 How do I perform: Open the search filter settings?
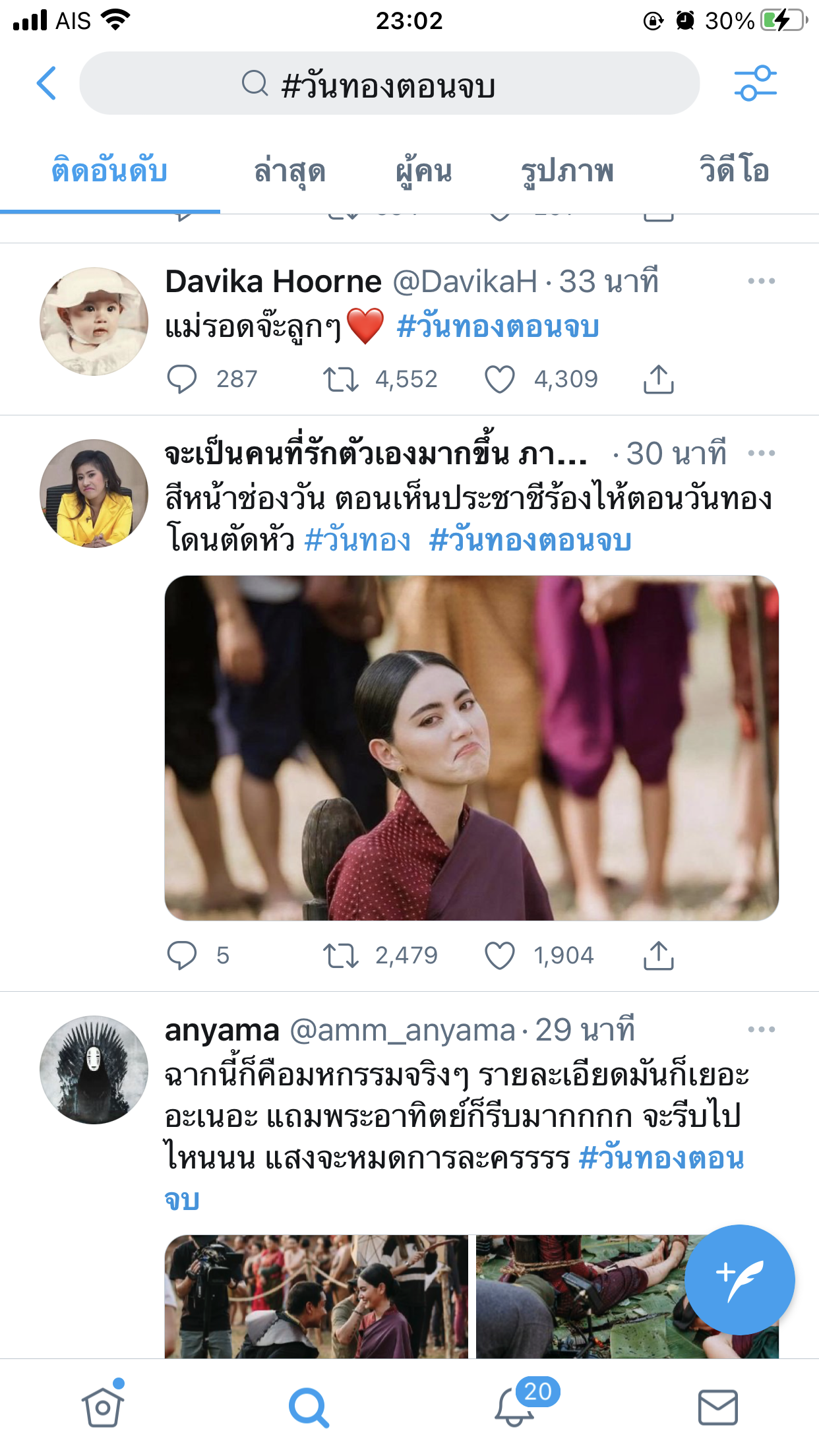pyautogui.click(x=755, y=83)
